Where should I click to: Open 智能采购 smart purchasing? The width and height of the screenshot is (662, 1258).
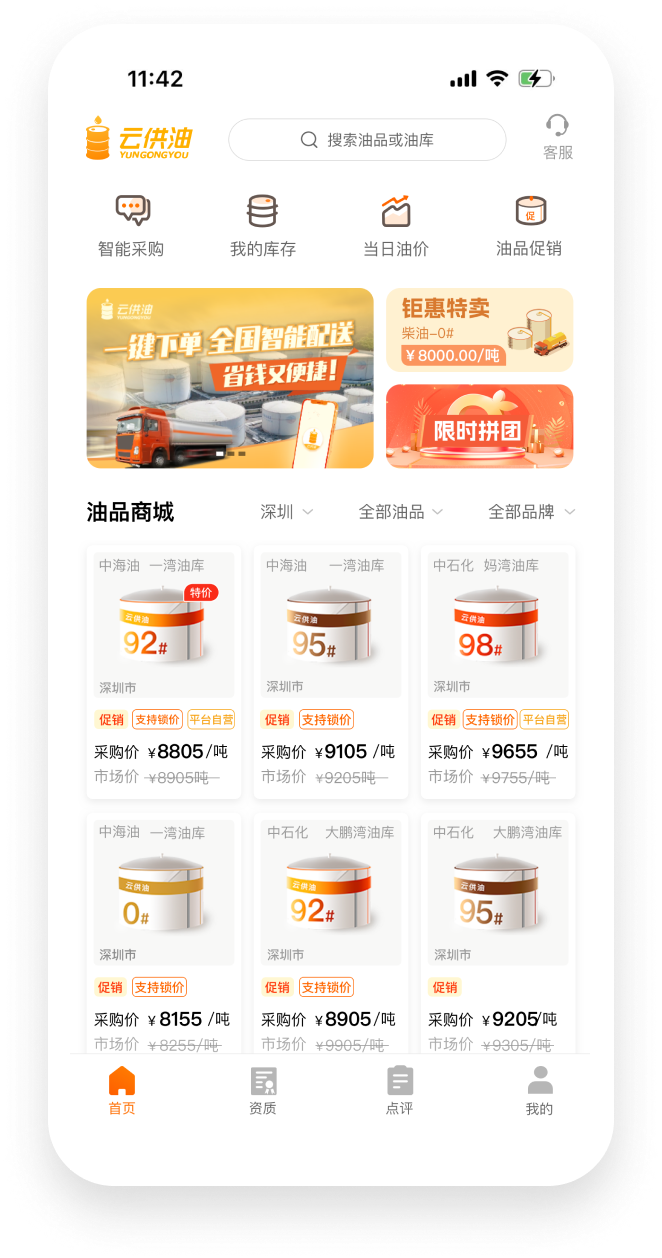click(131, 226)
